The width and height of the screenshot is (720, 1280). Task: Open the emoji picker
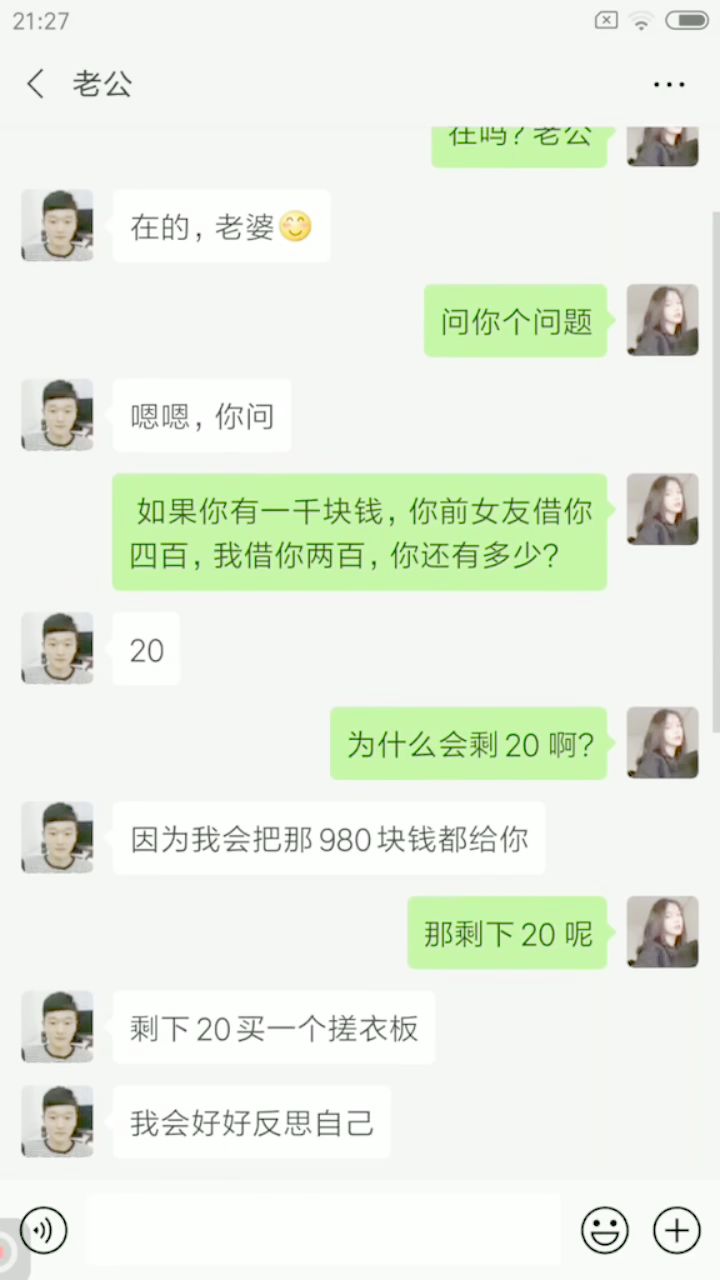[605, 1229]
